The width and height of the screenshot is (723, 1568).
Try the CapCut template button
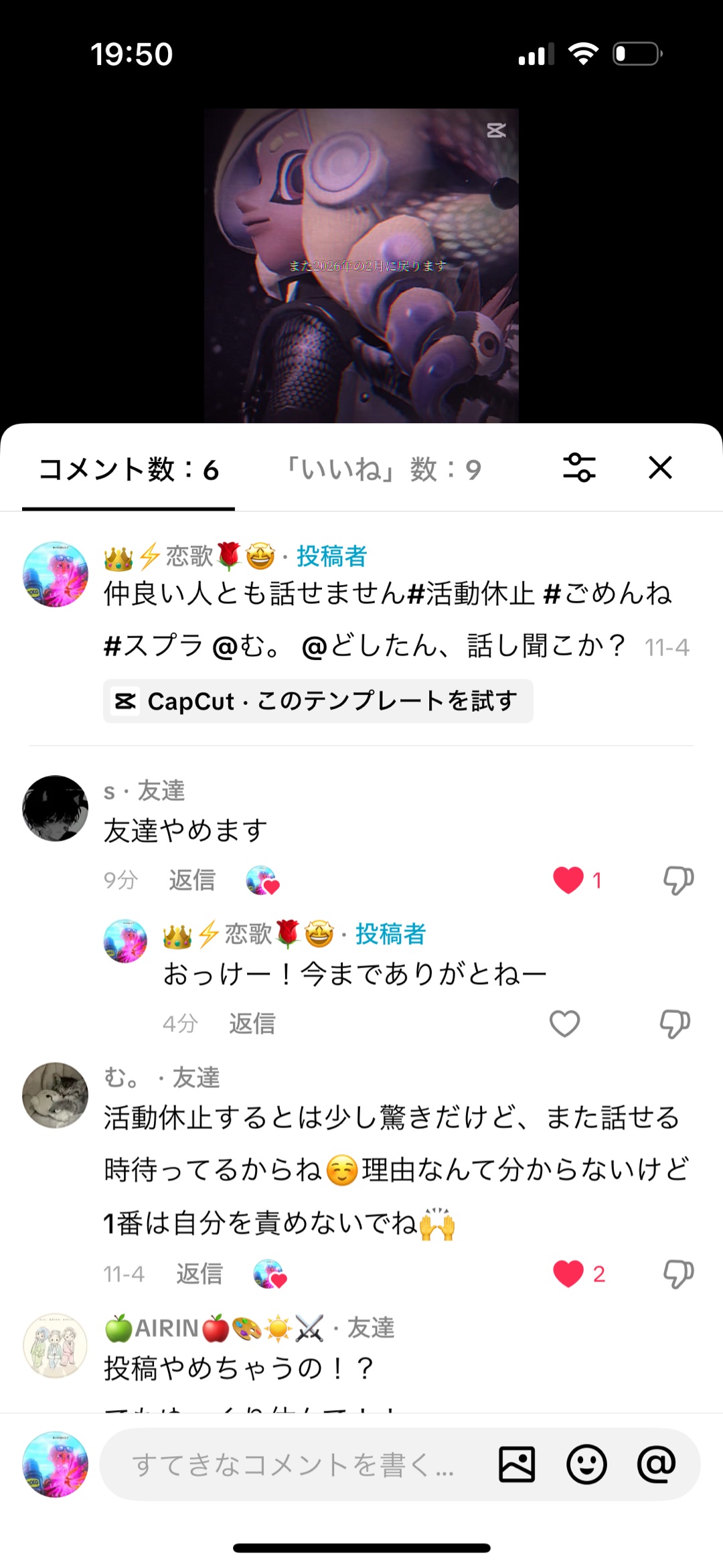pos(318,701)
